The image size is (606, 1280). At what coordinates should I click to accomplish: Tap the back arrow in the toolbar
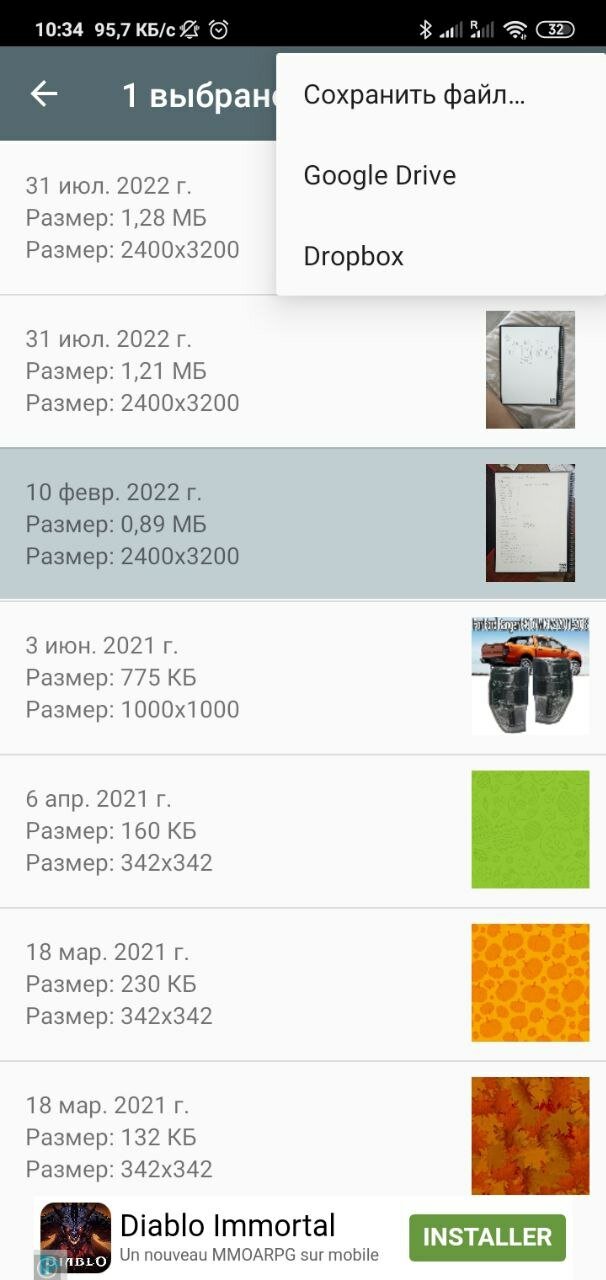coord(44,94)
